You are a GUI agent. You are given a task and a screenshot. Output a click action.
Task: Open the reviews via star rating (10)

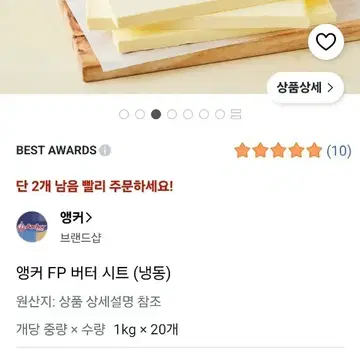coord(293,151)
